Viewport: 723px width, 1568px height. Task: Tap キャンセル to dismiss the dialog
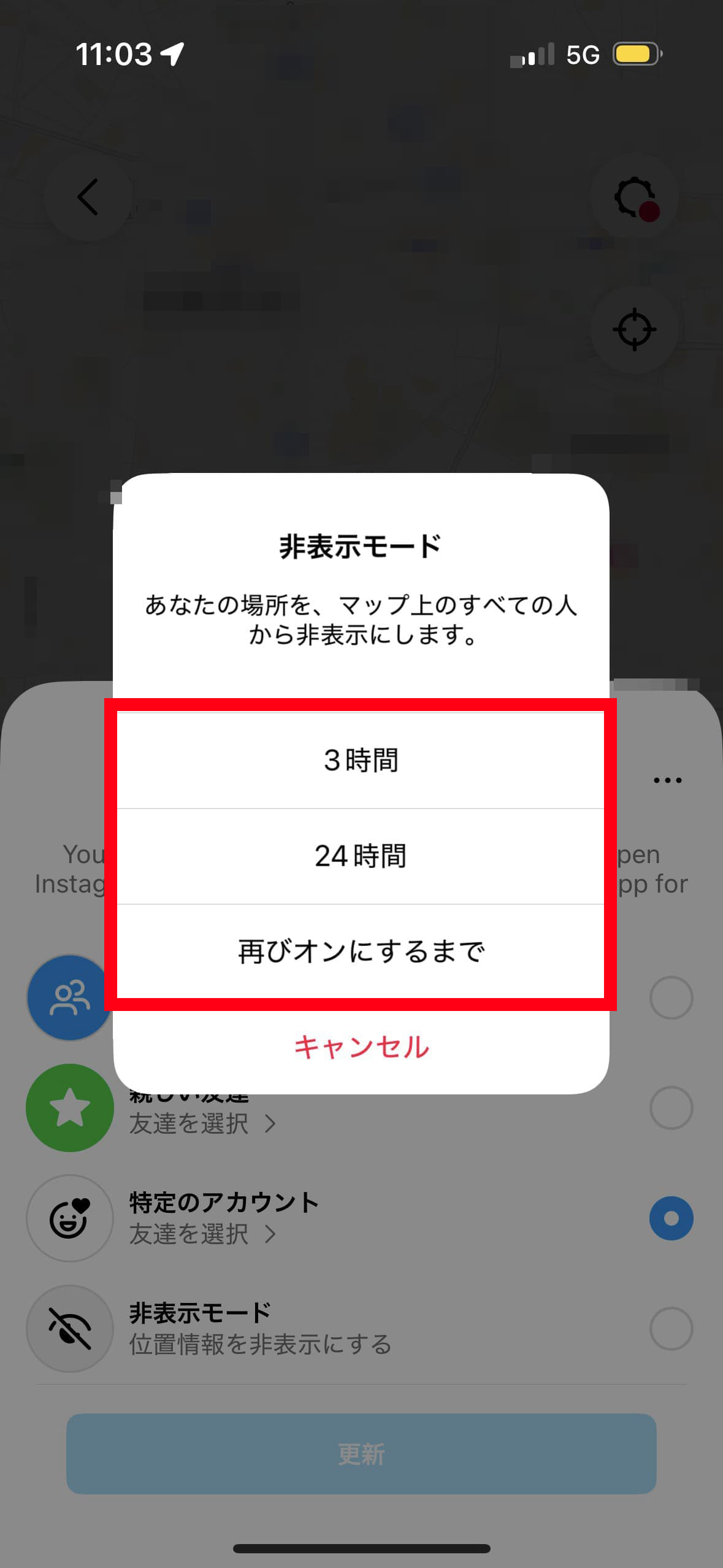(x=361, y=1047)
